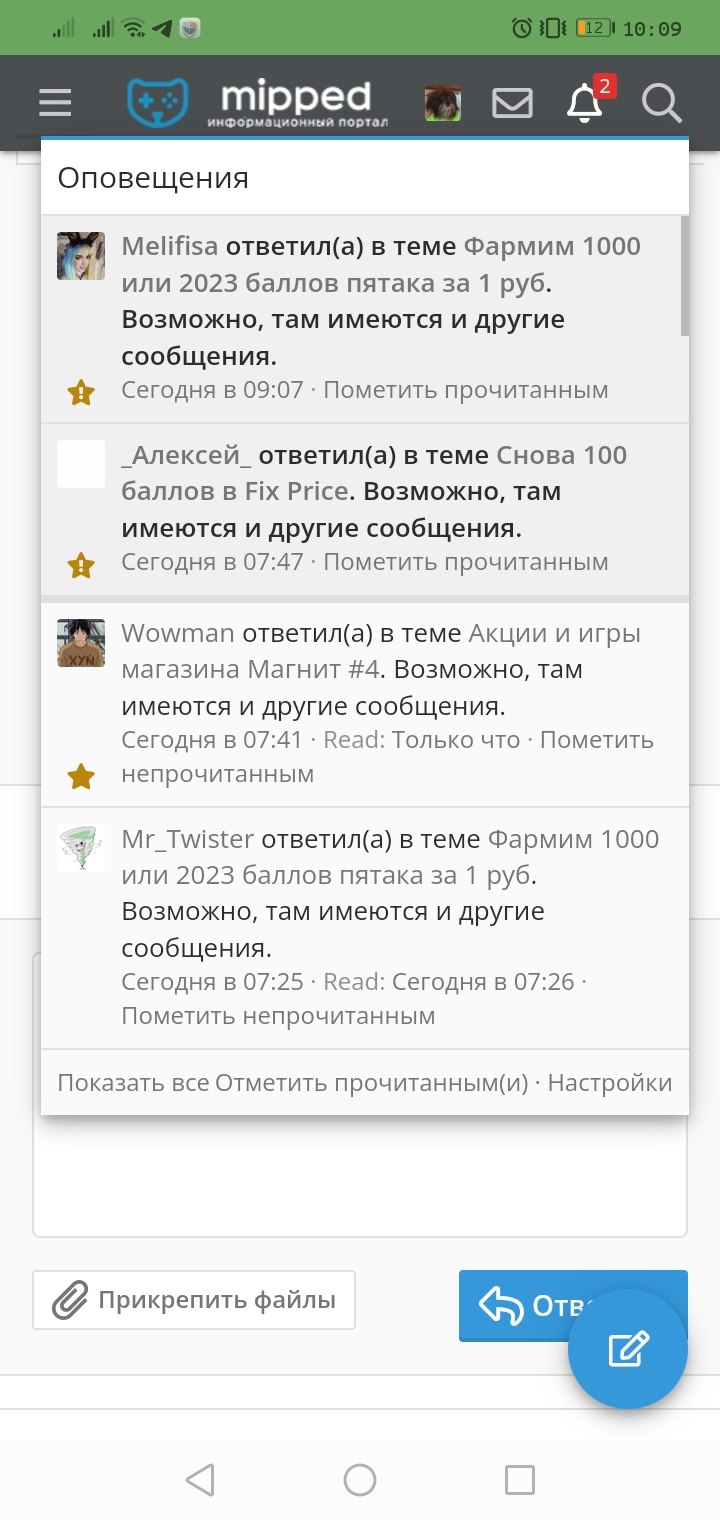
Task: Open the thread Снова 100 баллов в Fix Price
Action: (x=374, y=473)
